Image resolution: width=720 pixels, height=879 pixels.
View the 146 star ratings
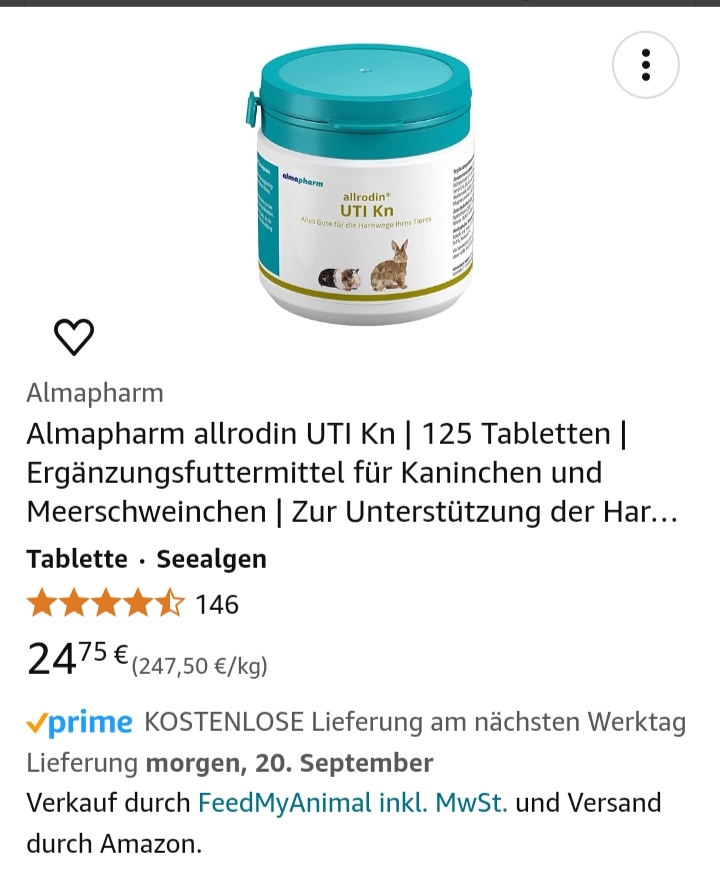click(133, 604)
